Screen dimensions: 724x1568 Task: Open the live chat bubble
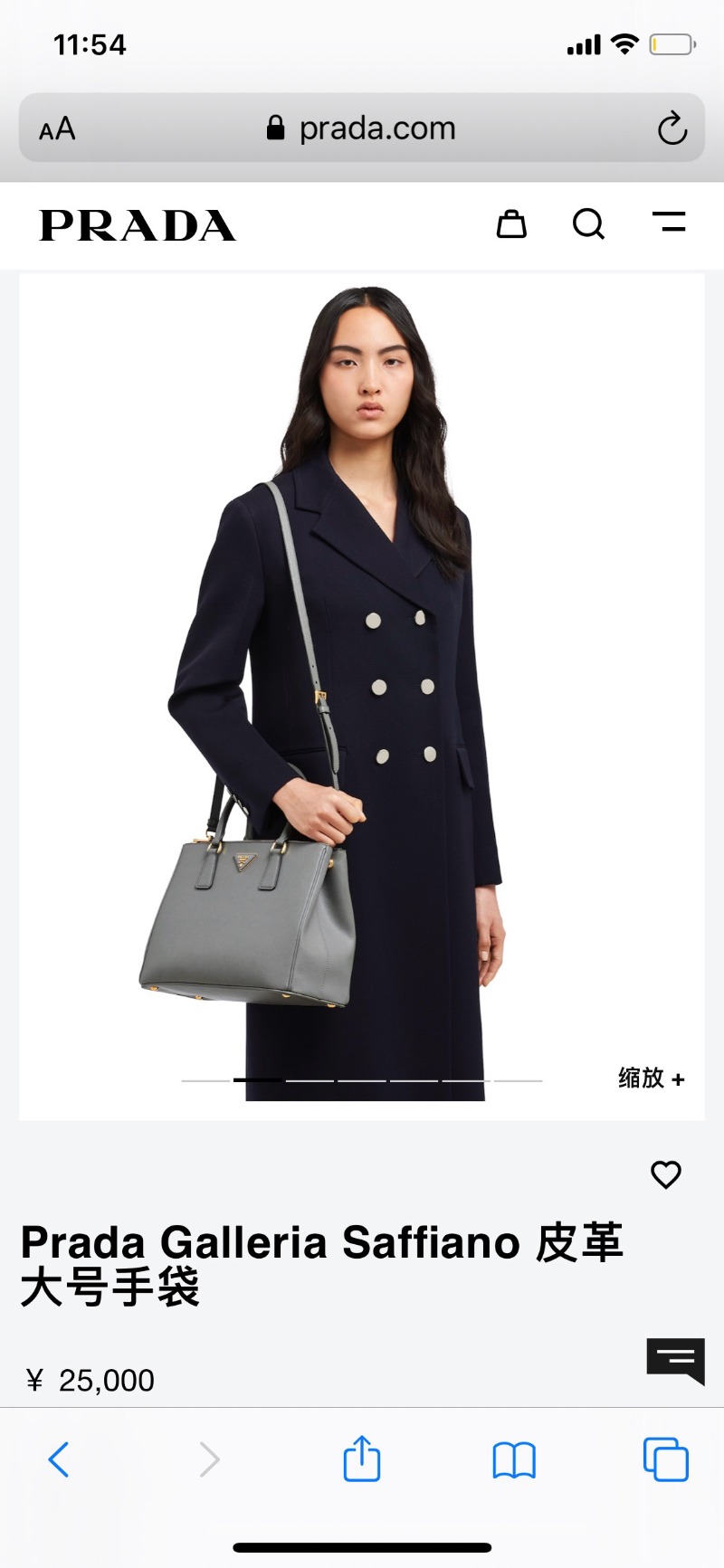(675, 1360)
